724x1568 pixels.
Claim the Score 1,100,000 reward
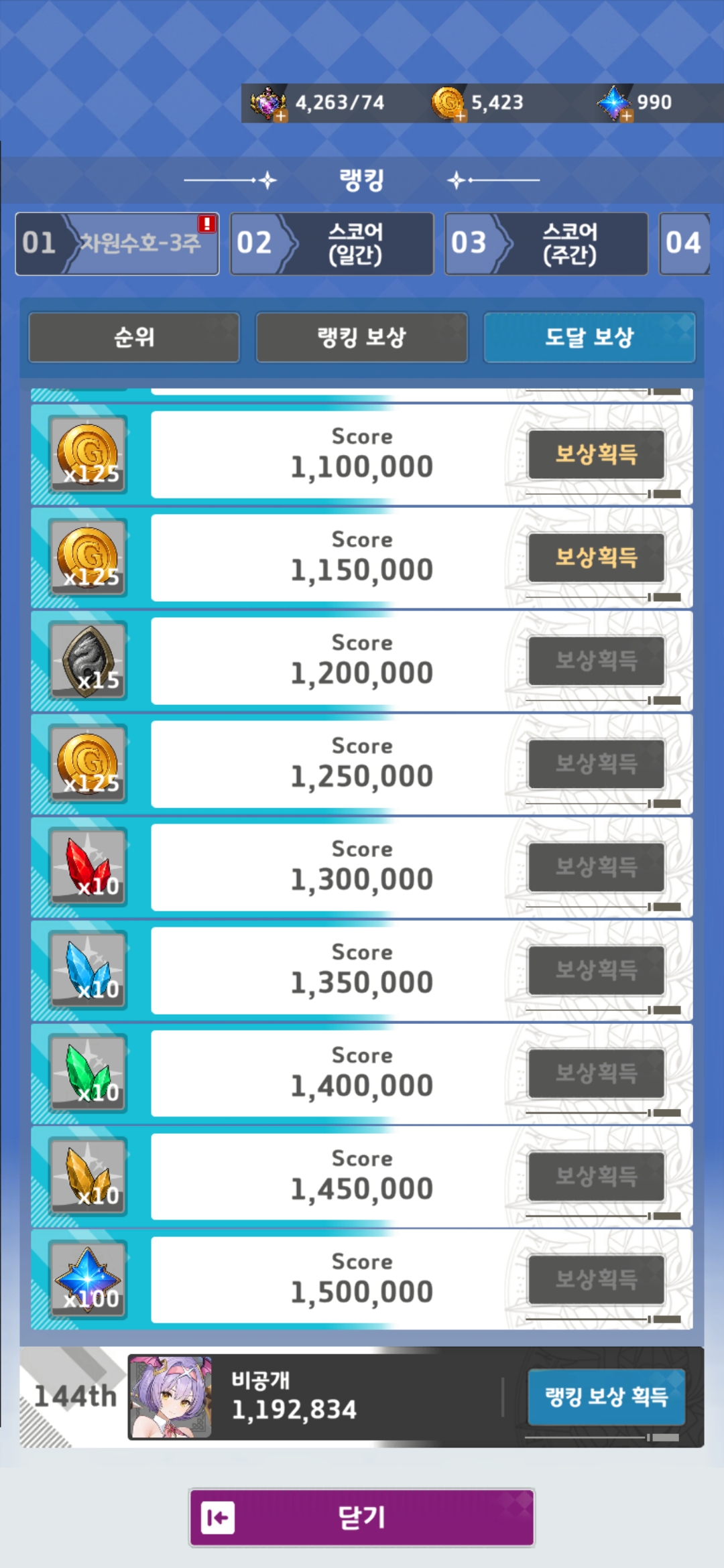coord(596,454)
